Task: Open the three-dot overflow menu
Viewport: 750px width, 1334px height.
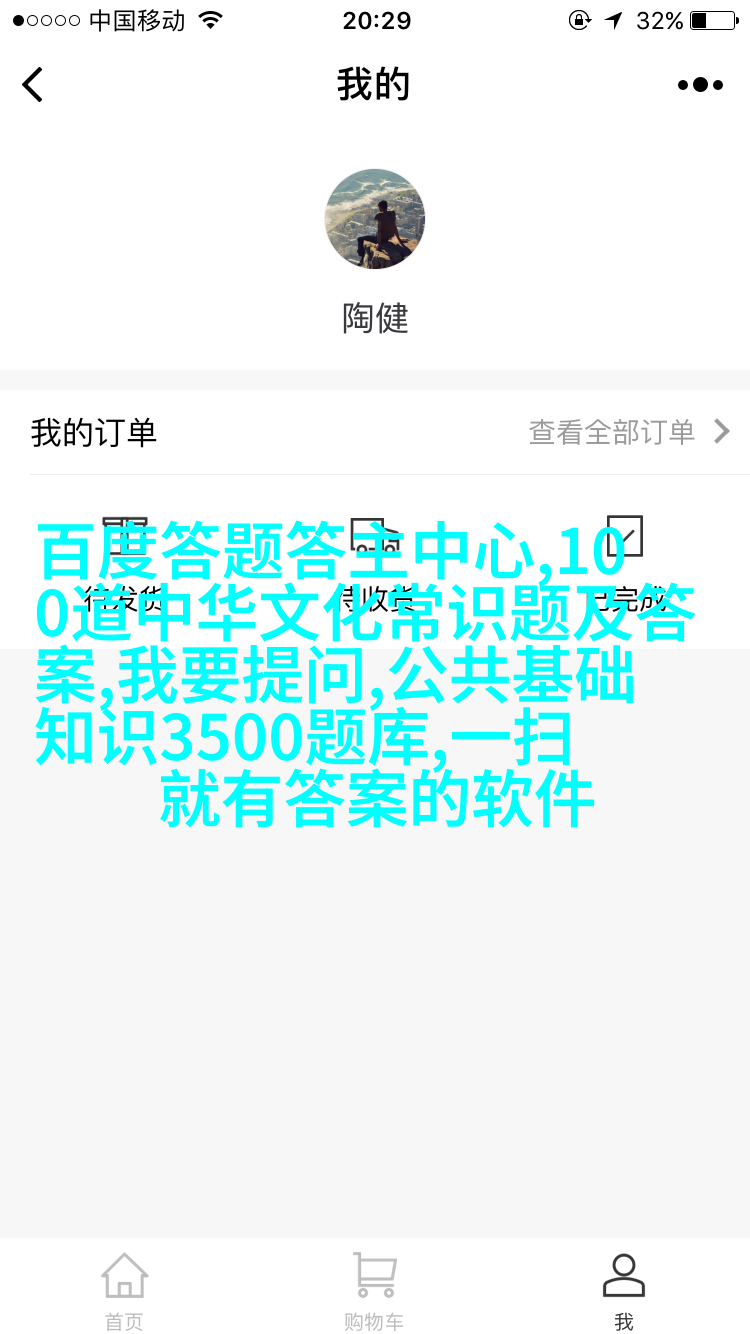Action: coord(700,85)
